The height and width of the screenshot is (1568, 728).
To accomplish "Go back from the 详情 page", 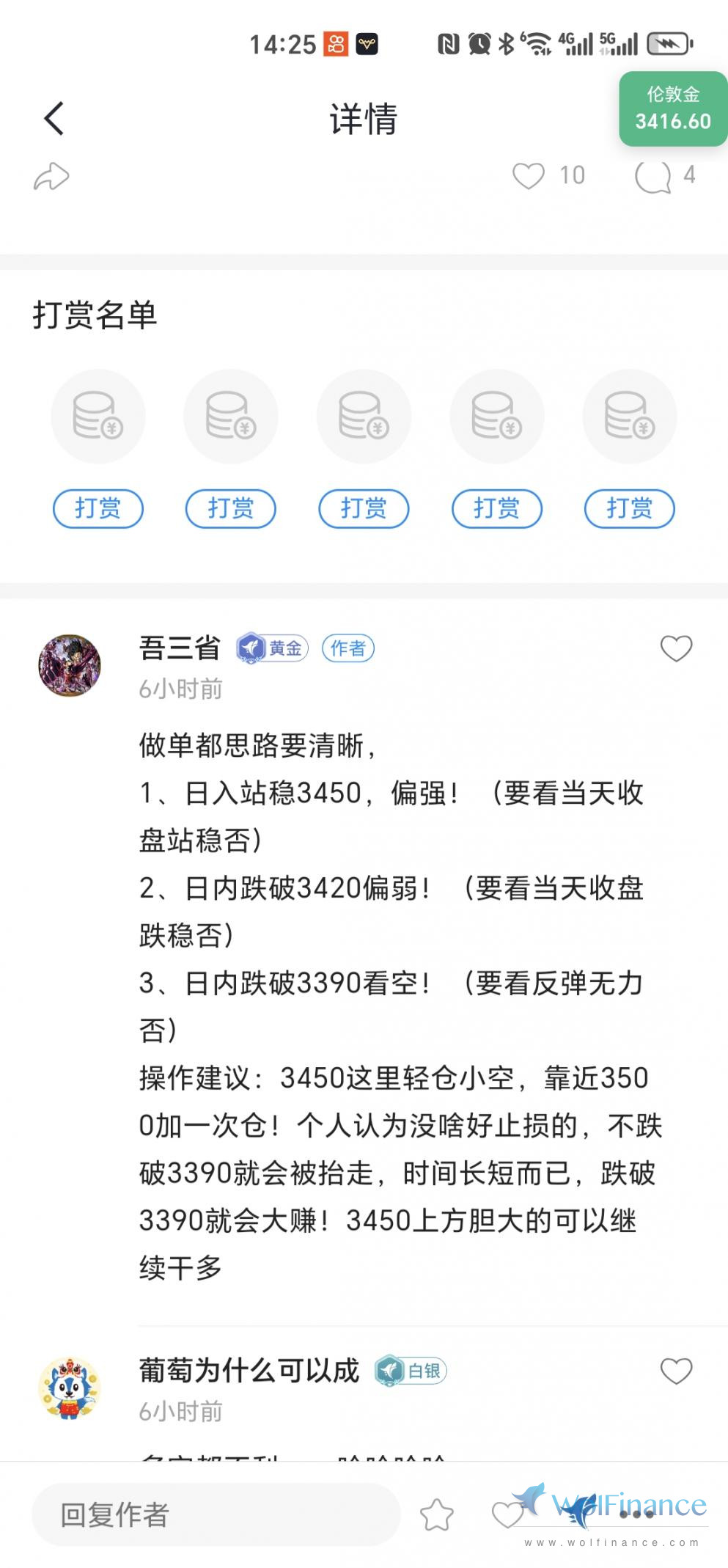I will coord(54,119).
